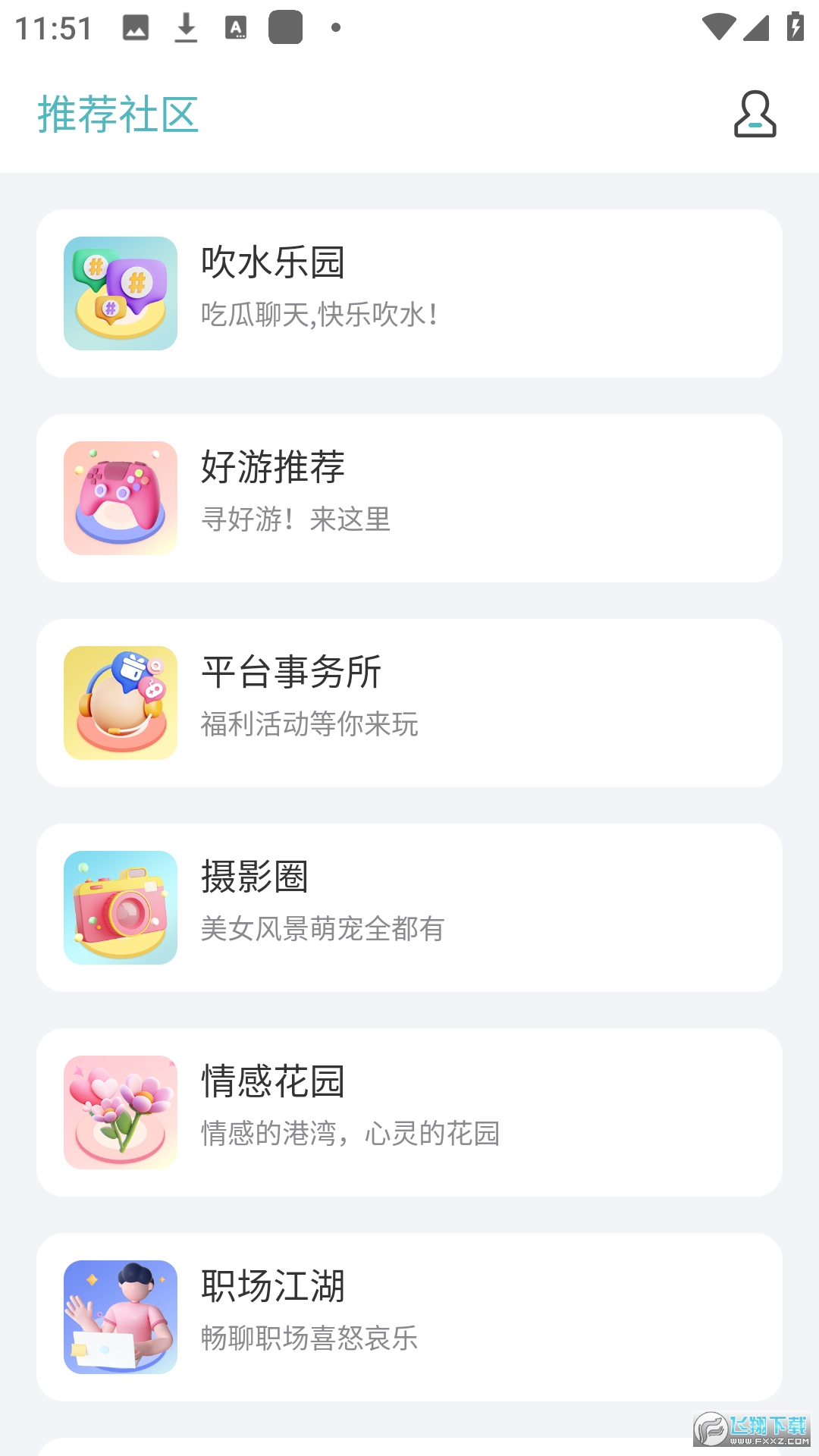Select the game controller icon of 好游推荐
The height and width of the screenshot is (1456, 819).
(x=120, y=497)
